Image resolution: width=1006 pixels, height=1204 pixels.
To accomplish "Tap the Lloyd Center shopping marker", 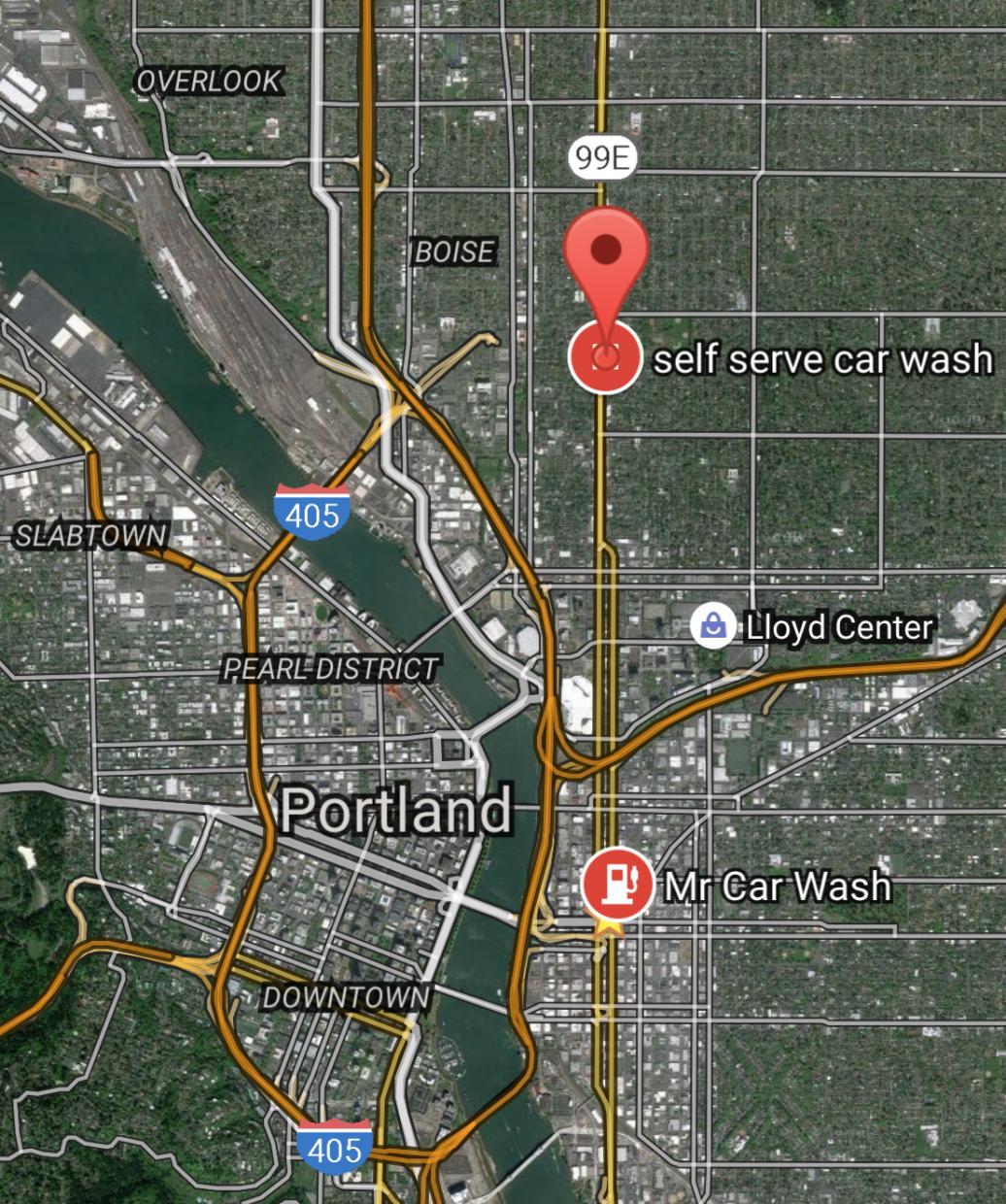I will (714, 626).
